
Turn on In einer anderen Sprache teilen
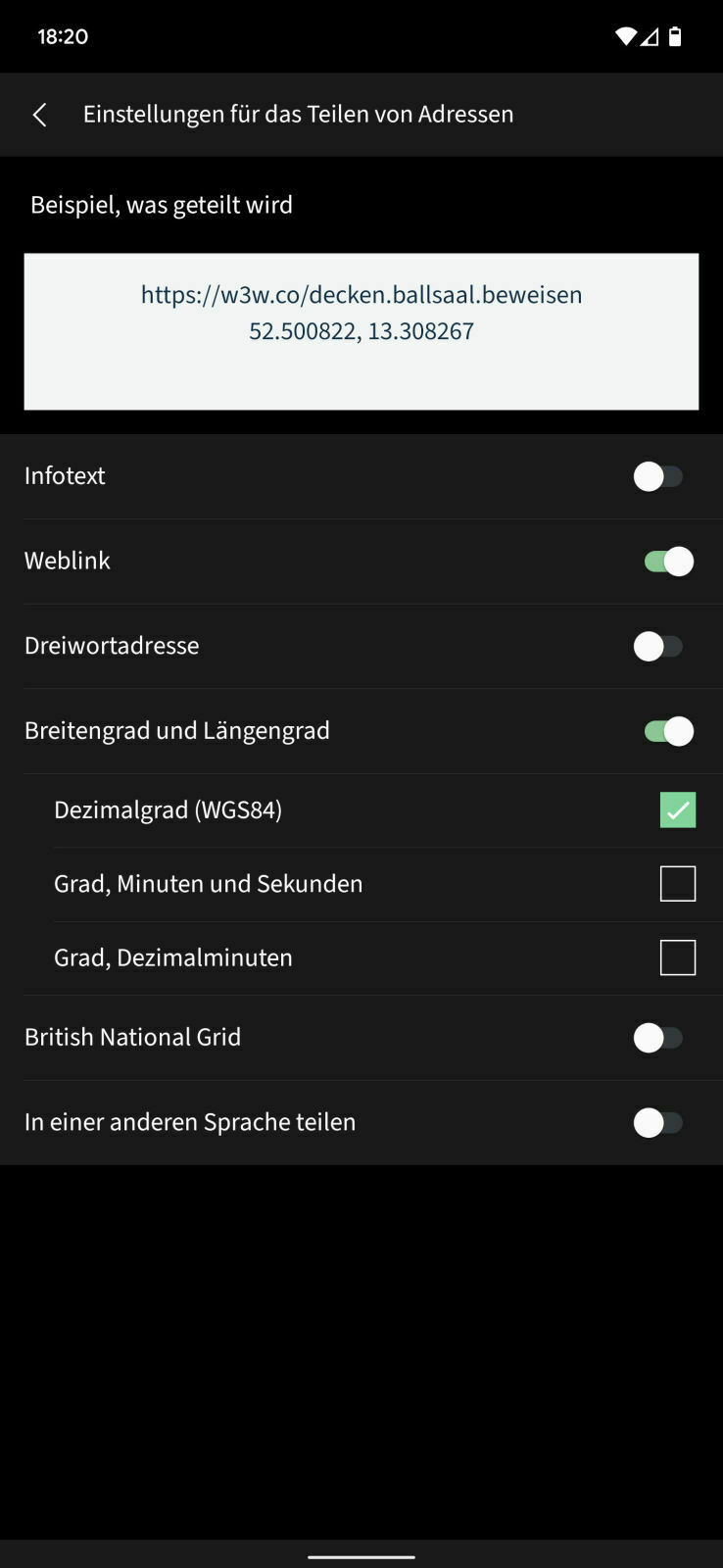658,1122
